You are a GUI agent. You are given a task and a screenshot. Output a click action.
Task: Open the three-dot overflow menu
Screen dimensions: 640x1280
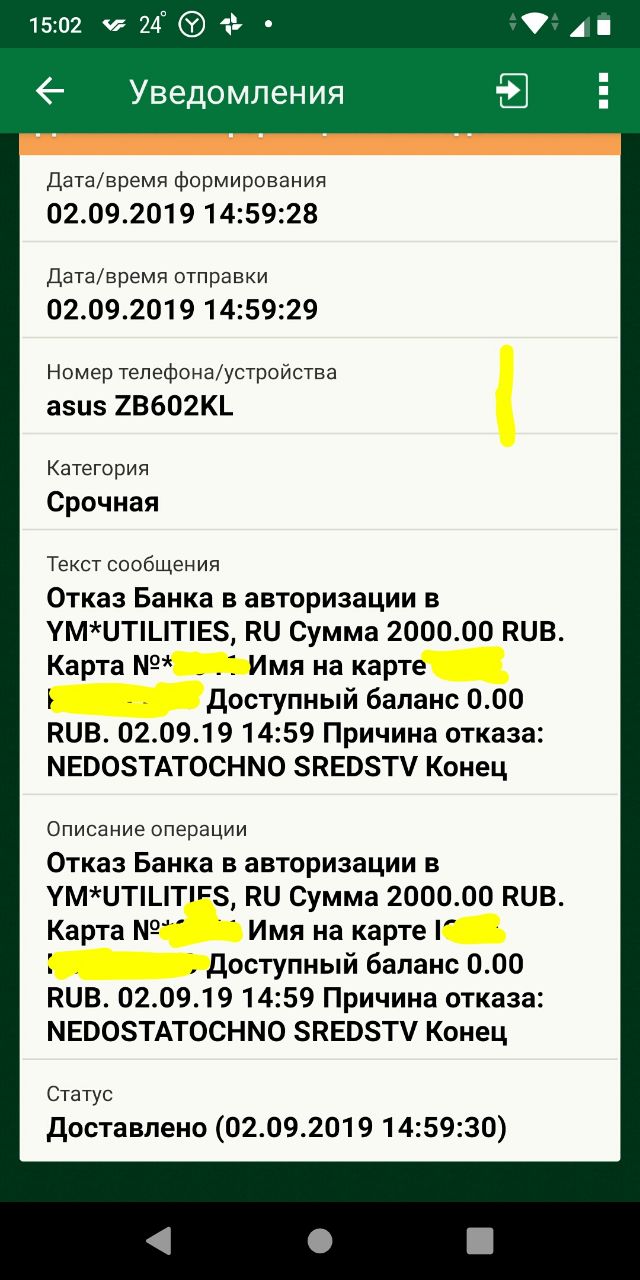tap(603, 91)
